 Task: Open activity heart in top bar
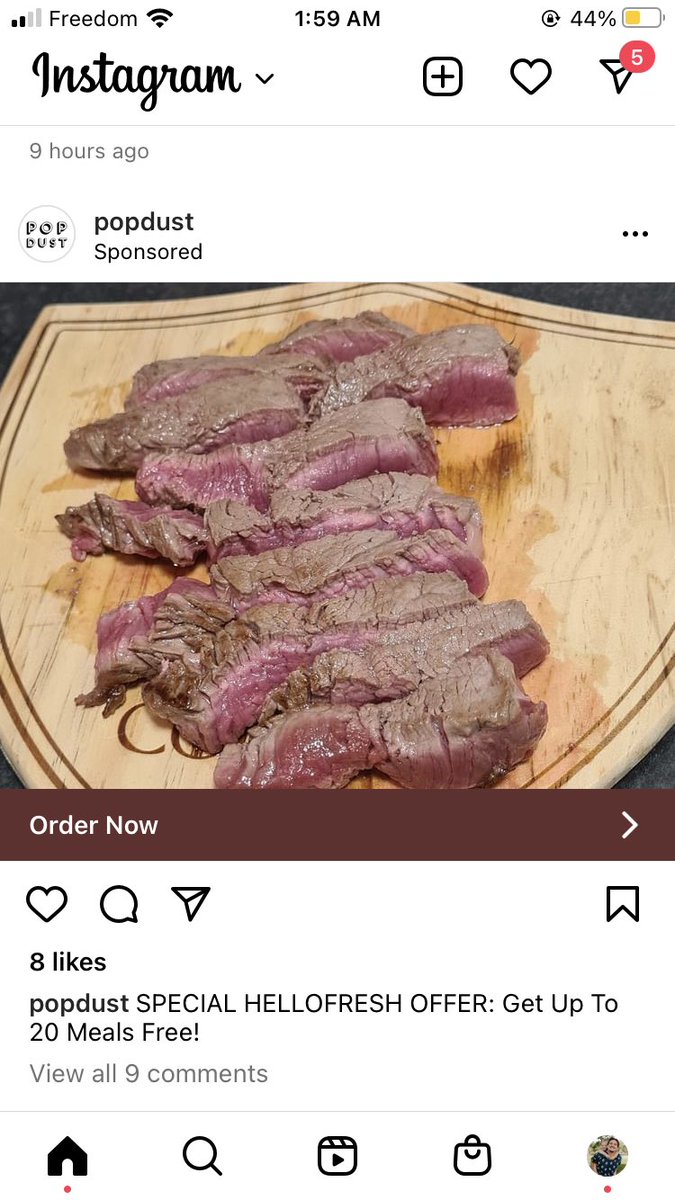(x=530, y=77)
